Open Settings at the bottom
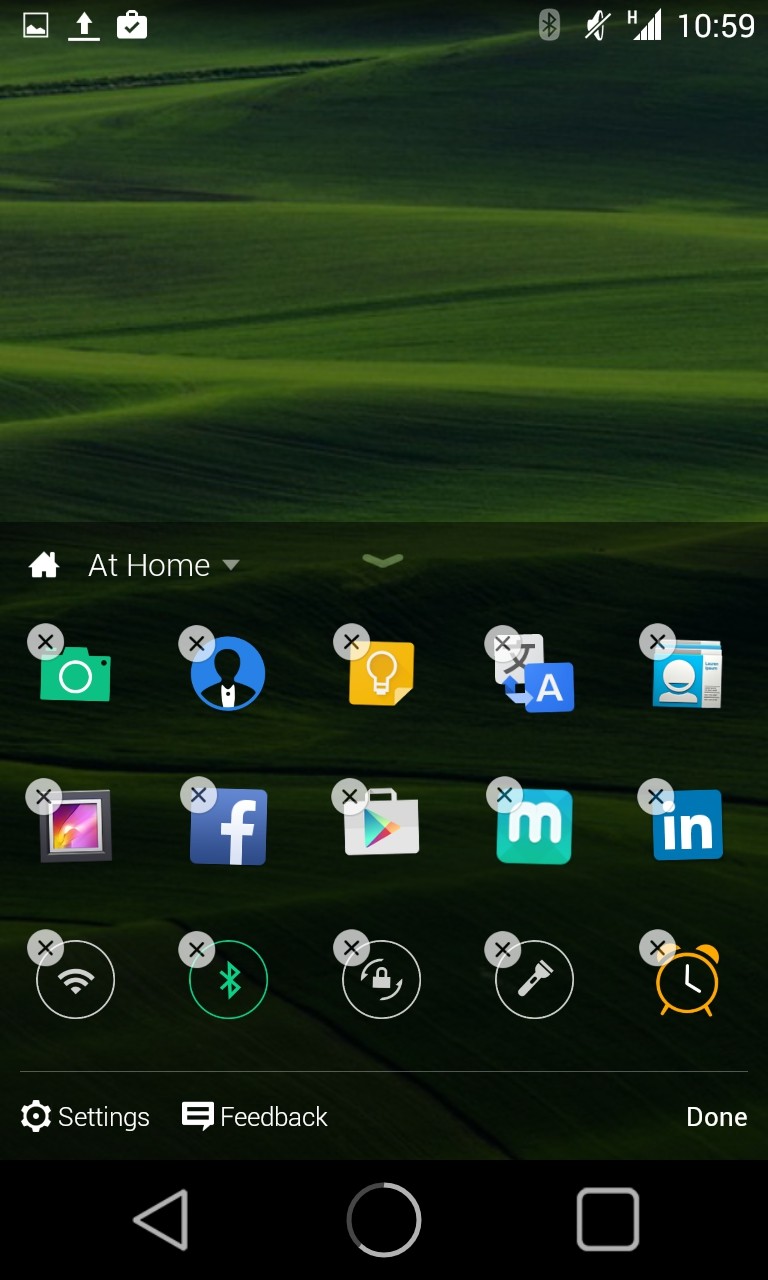Screen dimensions: 768x1280 click(86, 1117)
